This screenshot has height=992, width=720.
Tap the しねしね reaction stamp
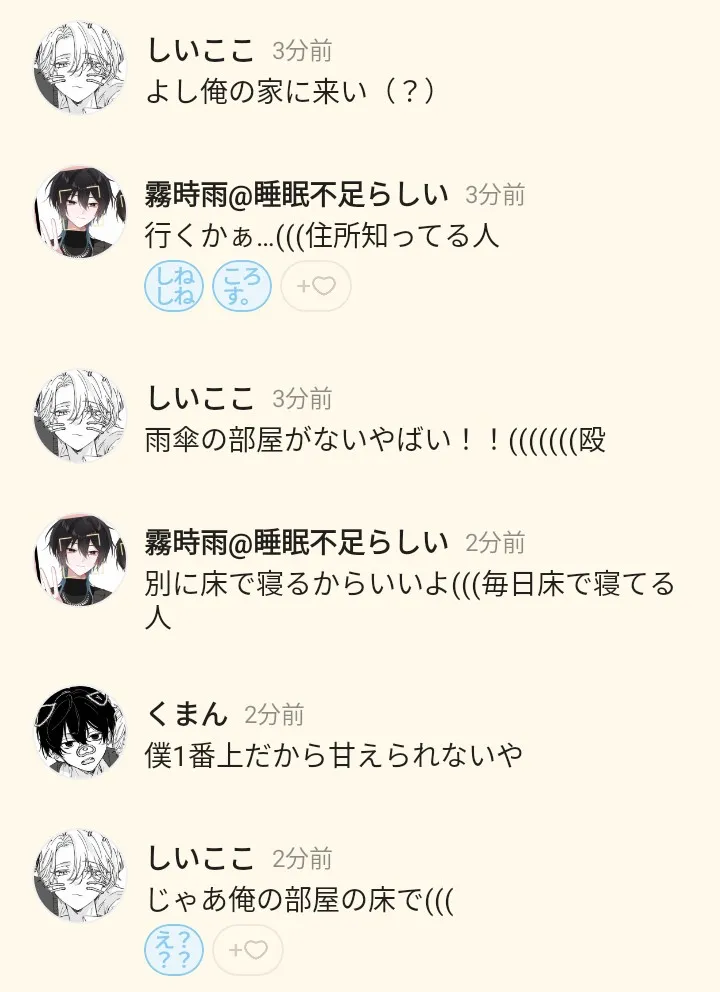click(x=174, y=287)
